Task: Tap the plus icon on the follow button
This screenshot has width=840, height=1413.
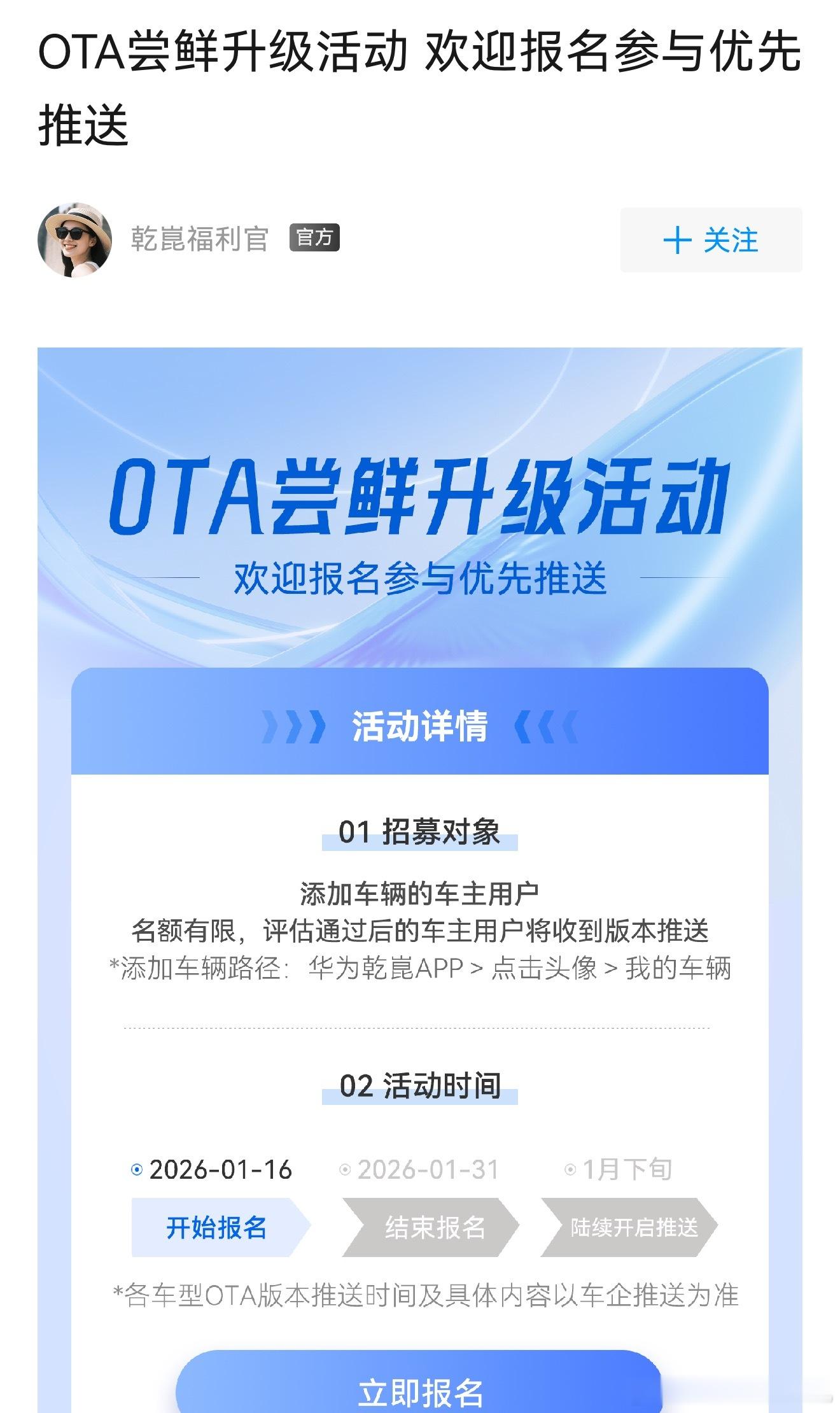Action: click(x=678, y=240)
